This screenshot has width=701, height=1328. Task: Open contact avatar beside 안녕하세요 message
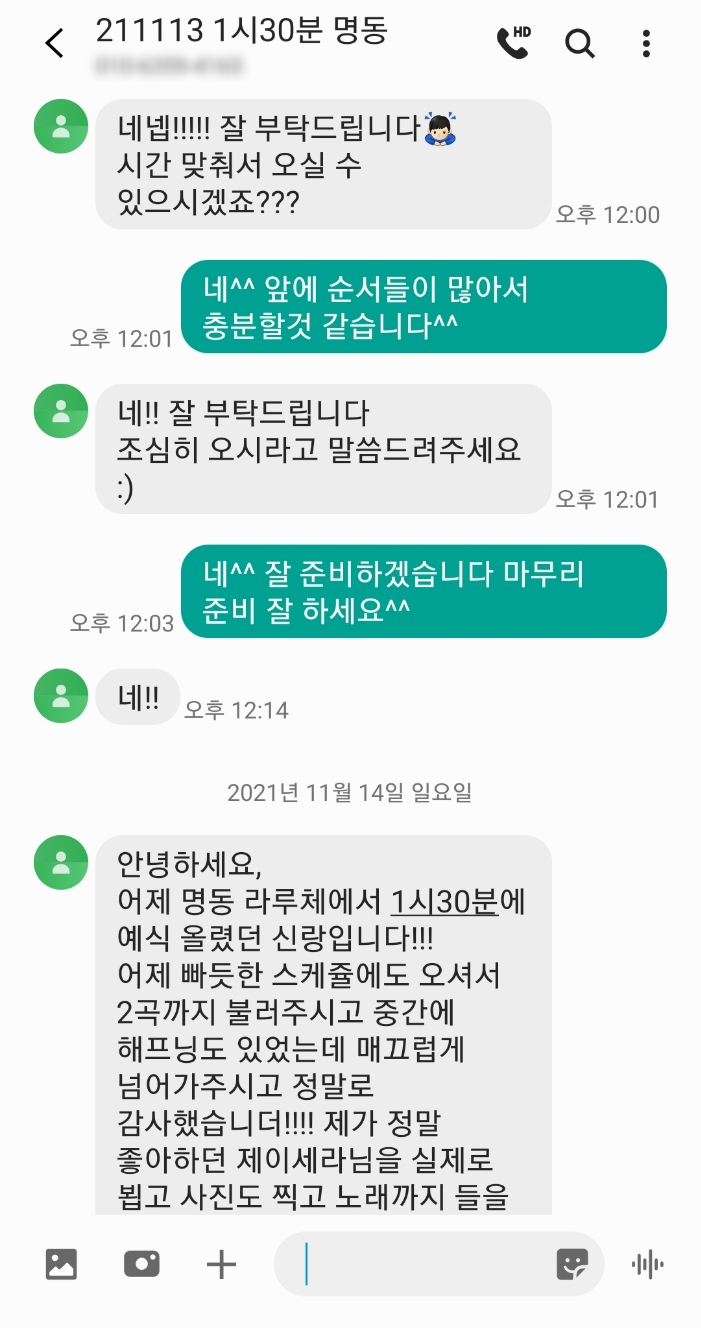point(61,862)
